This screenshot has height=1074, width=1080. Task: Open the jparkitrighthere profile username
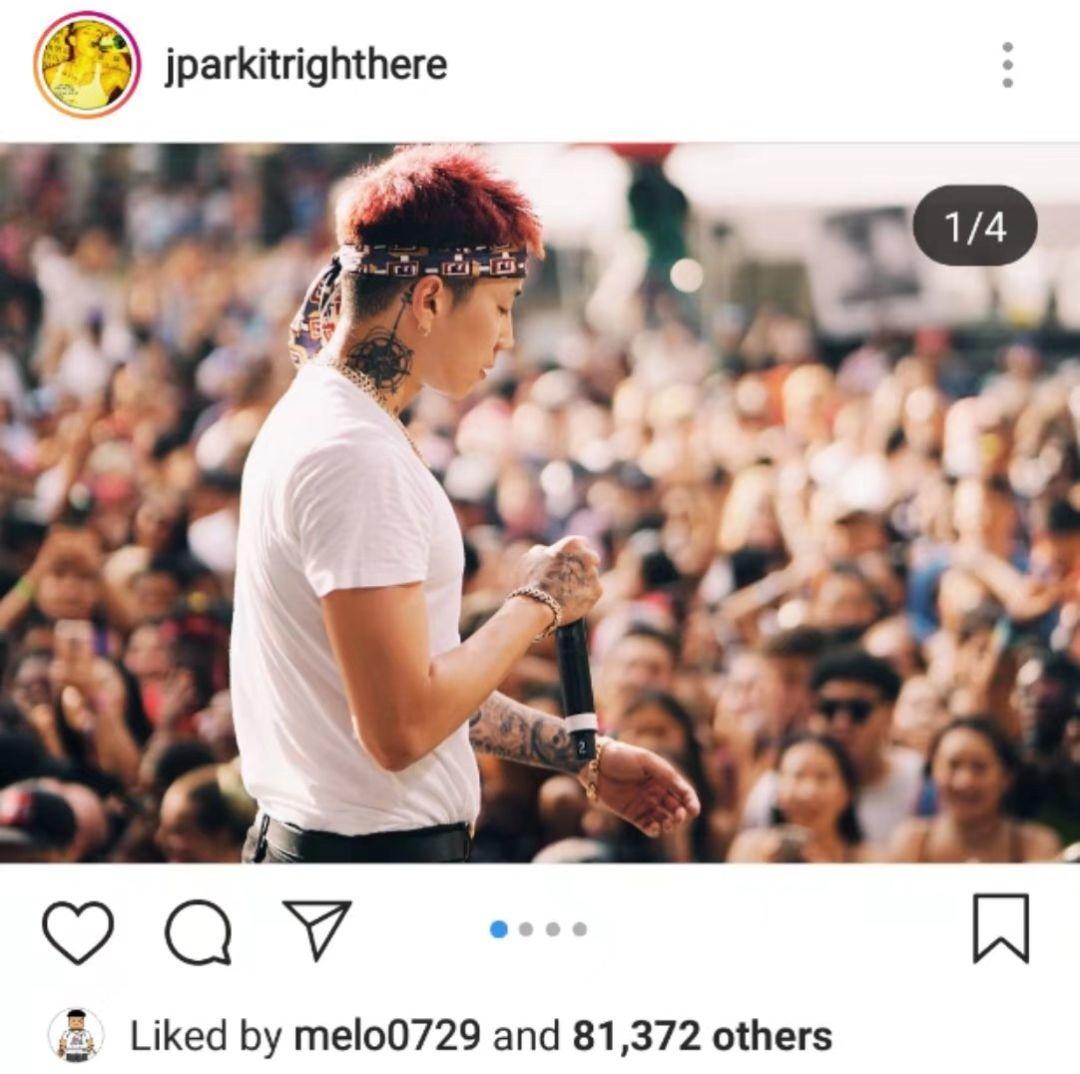(x=305, y=66)
